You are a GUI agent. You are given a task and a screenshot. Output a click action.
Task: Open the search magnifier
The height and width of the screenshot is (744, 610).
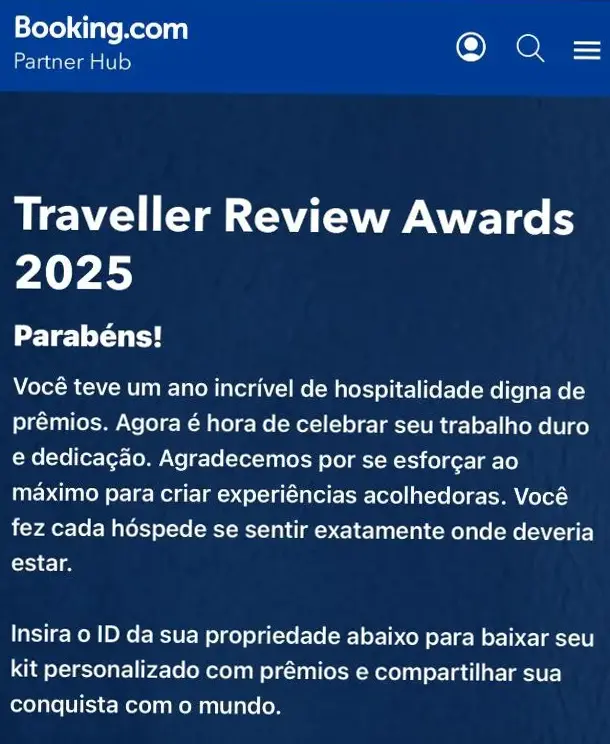(x=530, y=48)
